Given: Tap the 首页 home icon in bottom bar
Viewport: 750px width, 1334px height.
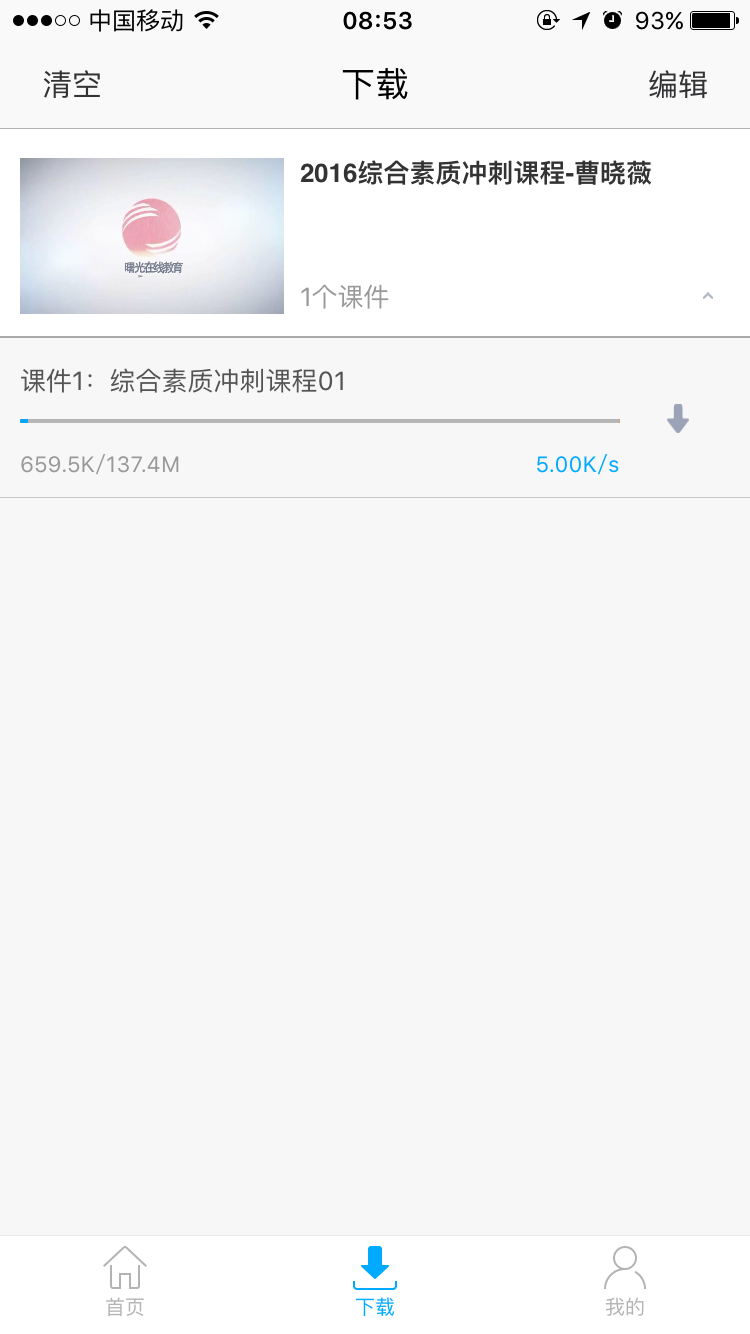Looking at the screenshot, I should click(x=124, y=1265).
